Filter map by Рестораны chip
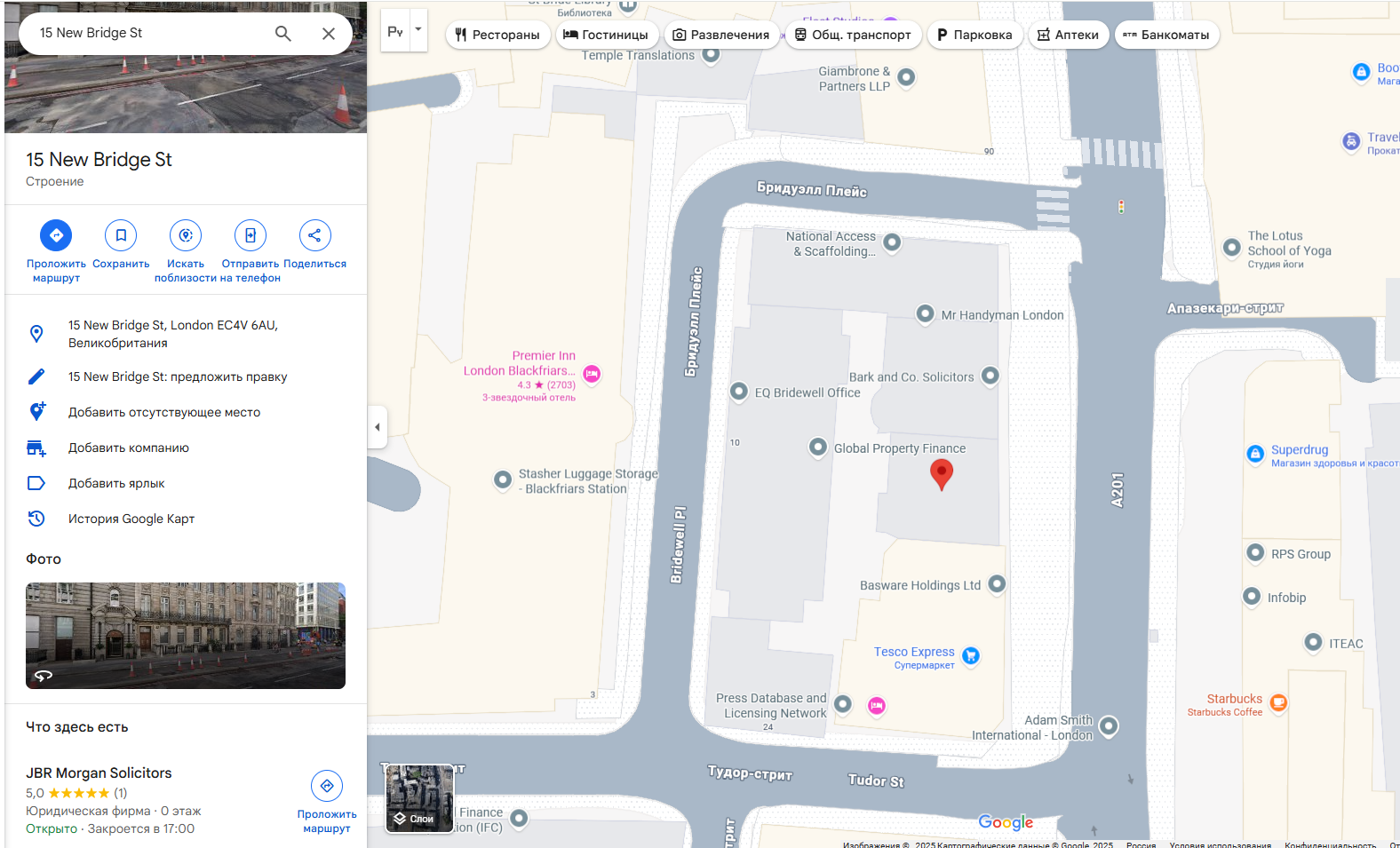Image resolution: width=1400 pixels, height=848 pixels. point(497,35)
